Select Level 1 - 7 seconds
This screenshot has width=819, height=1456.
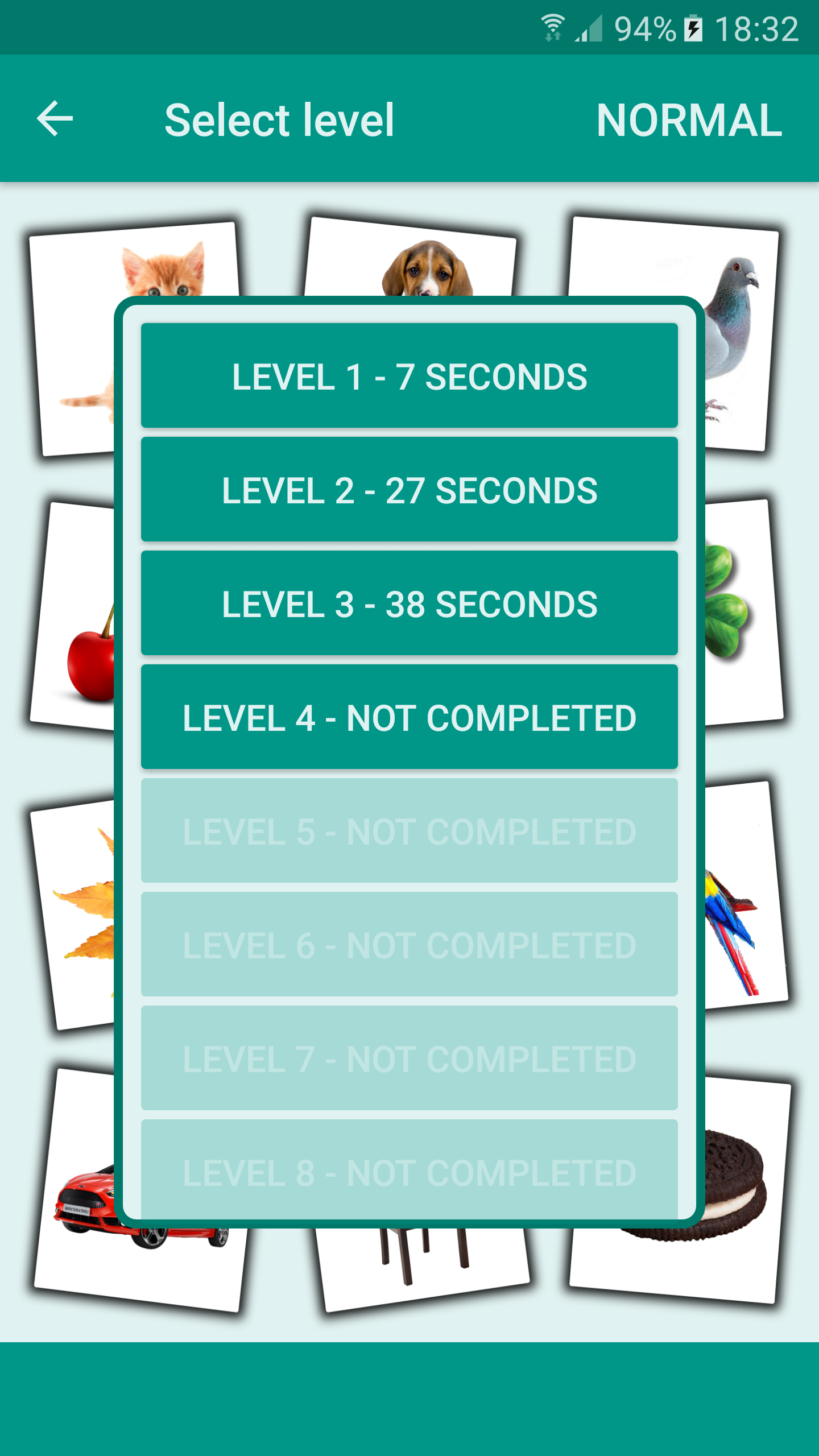(409, 376)
